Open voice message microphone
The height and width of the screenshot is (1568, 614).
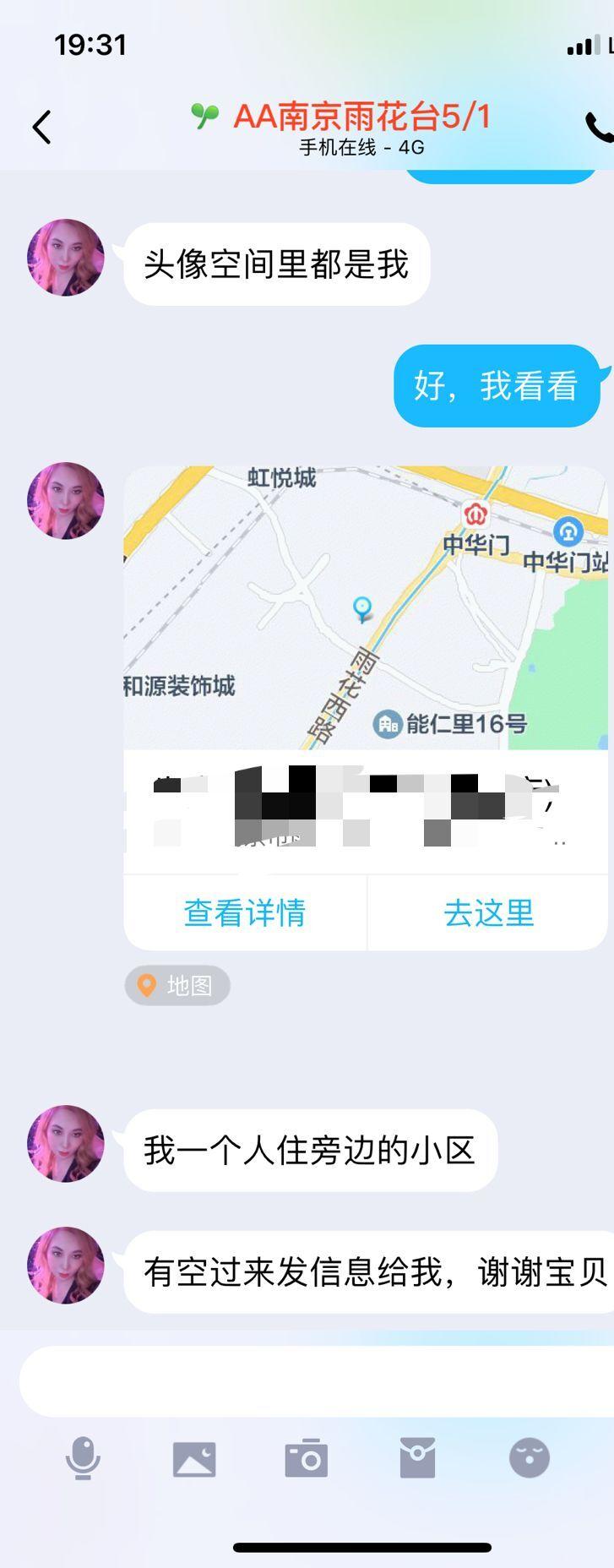click(83, 1459)
